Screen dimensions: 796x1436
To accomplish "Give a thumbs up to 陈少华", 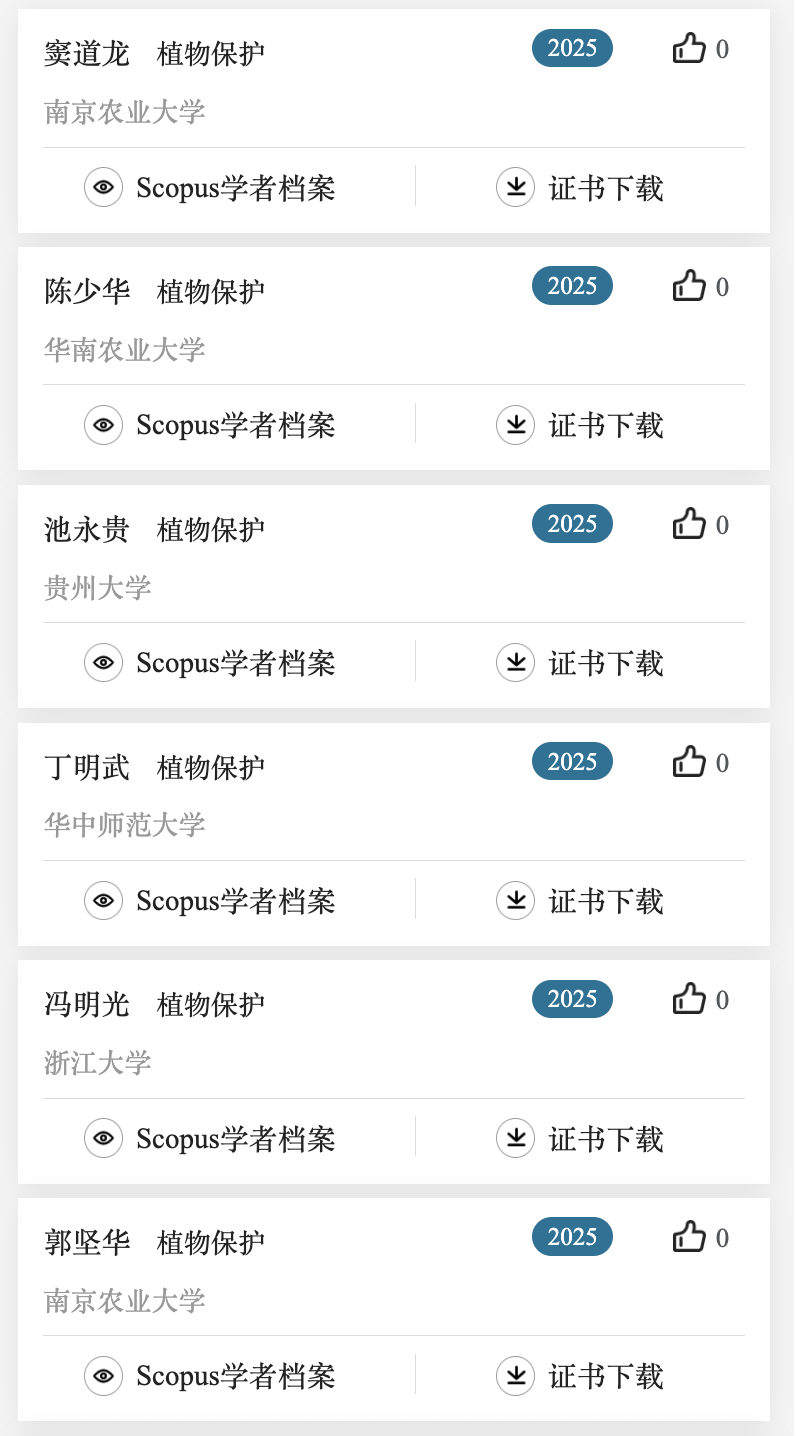I will [689, 286].
